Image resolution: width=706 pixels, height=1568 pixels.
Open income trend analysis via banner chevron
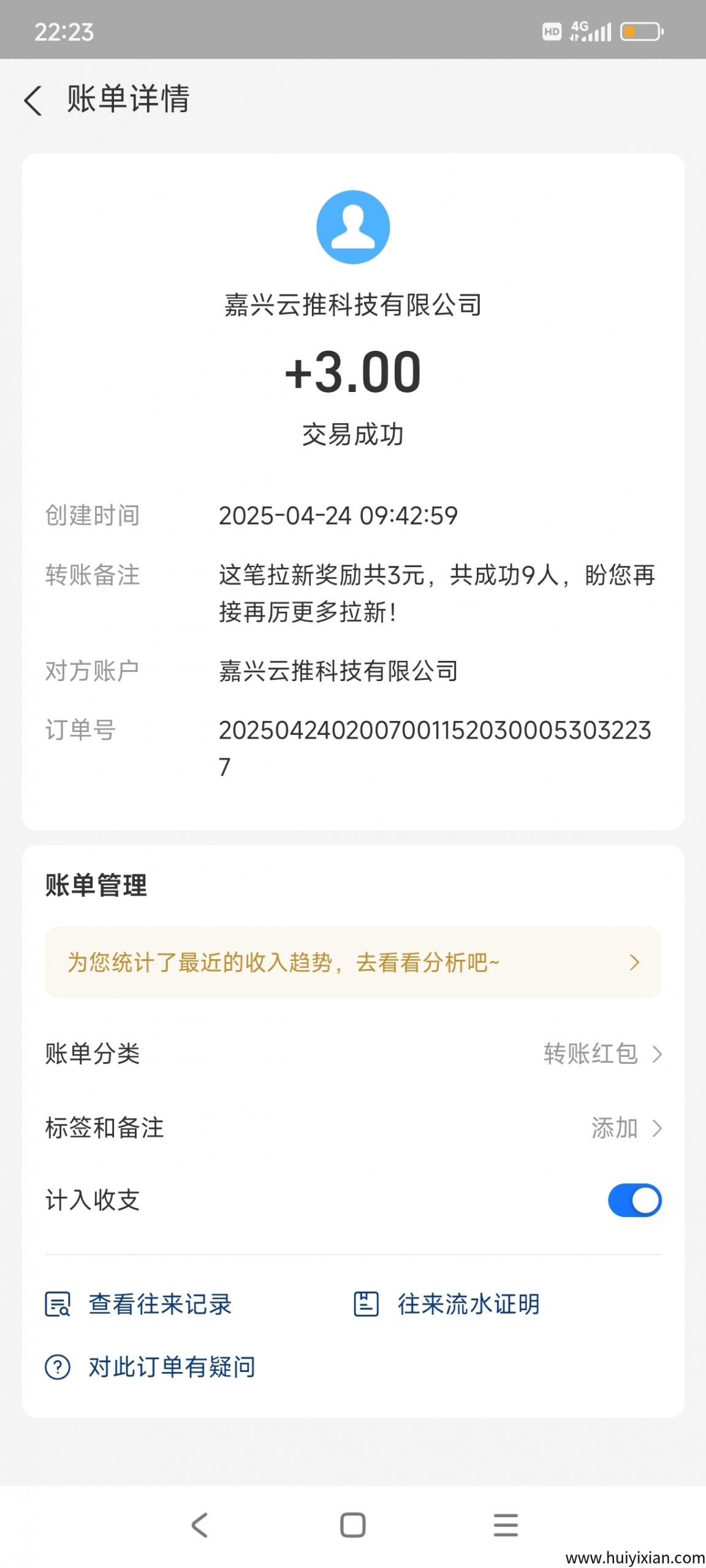coord(635,963)
